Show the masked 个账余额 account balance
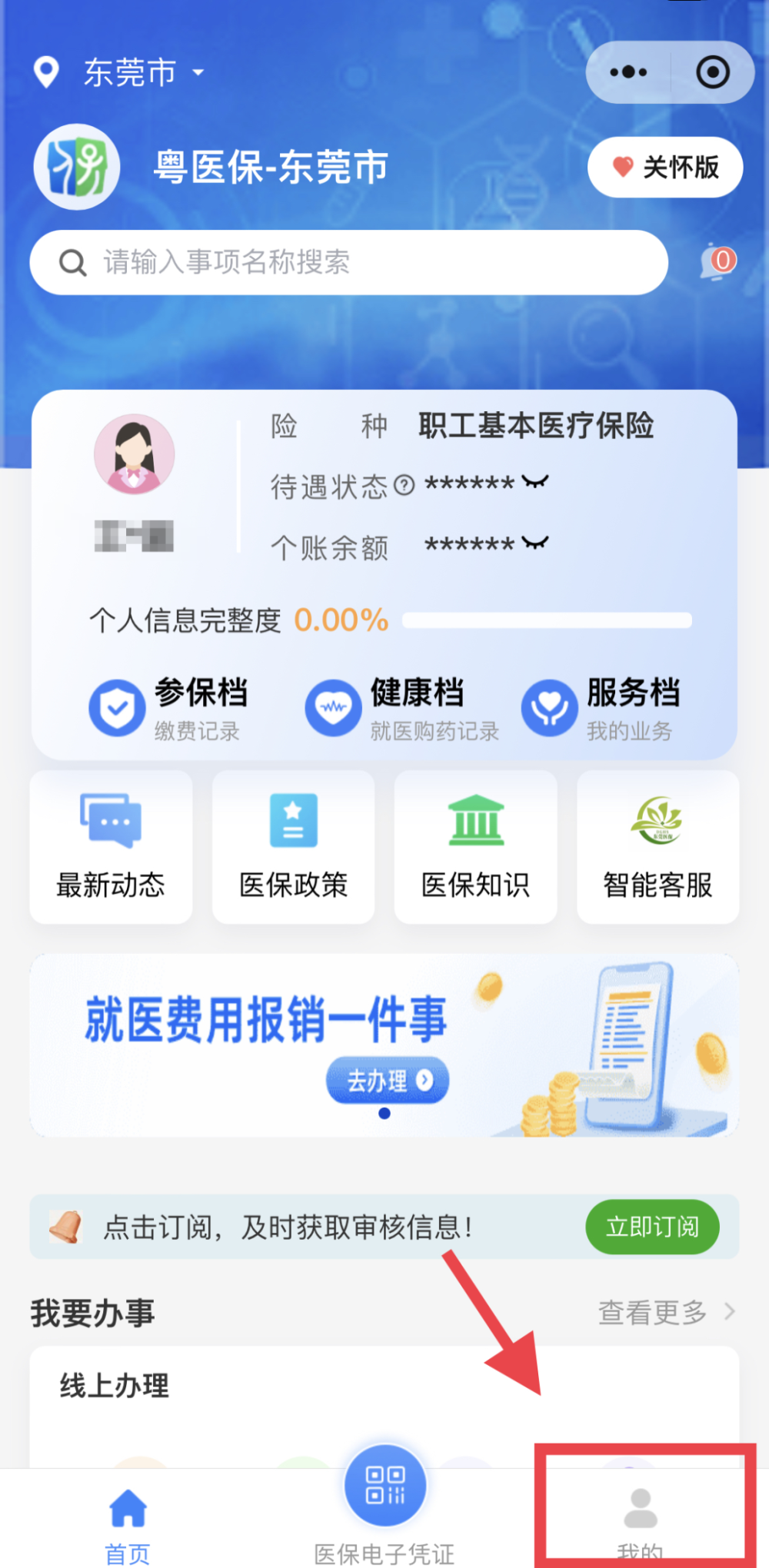The image size is (769, 1568). click(x=535, y=543)
